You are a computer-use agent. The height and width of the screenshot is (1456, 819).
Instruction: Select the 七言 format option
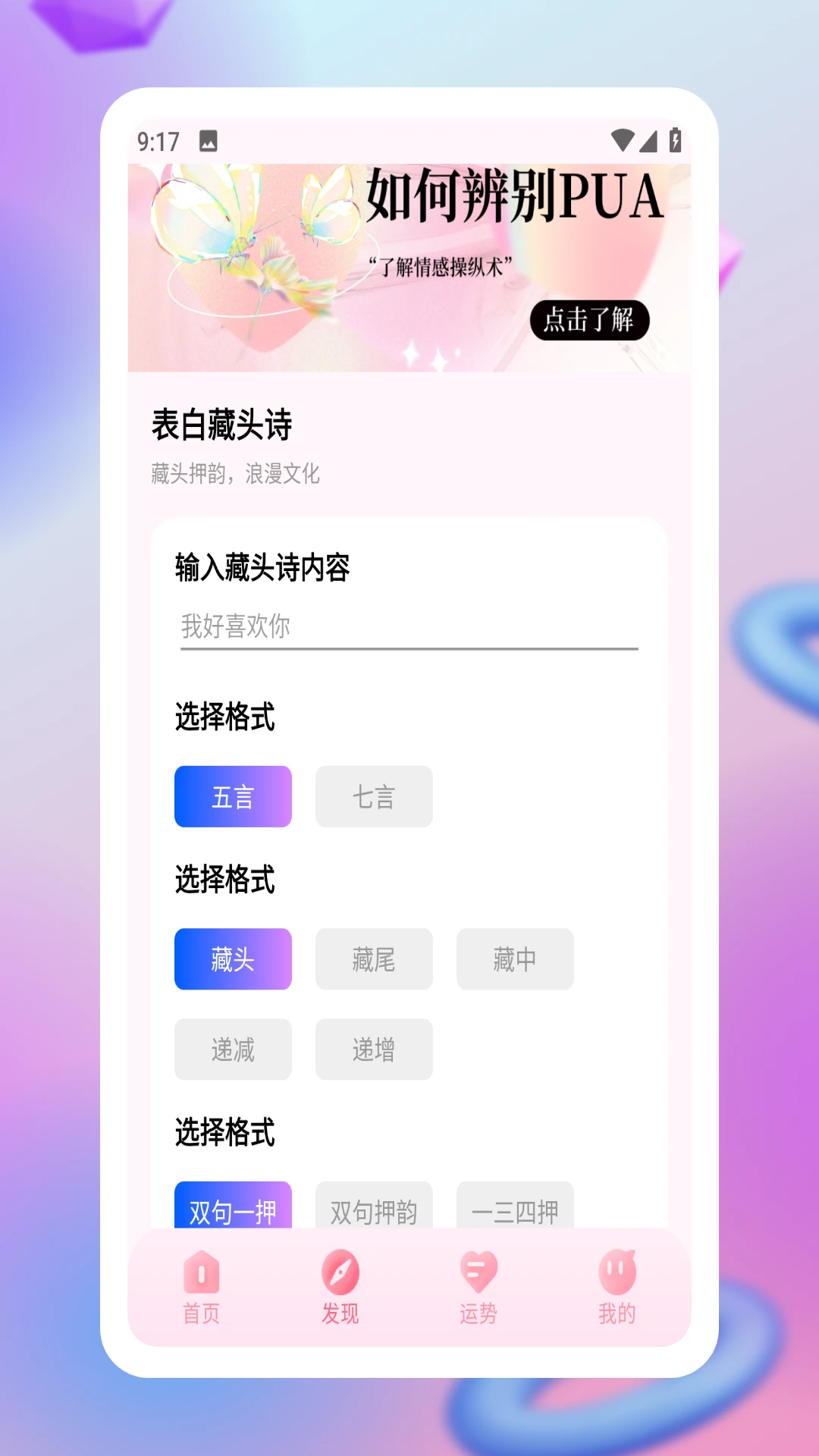click(374, 795)
